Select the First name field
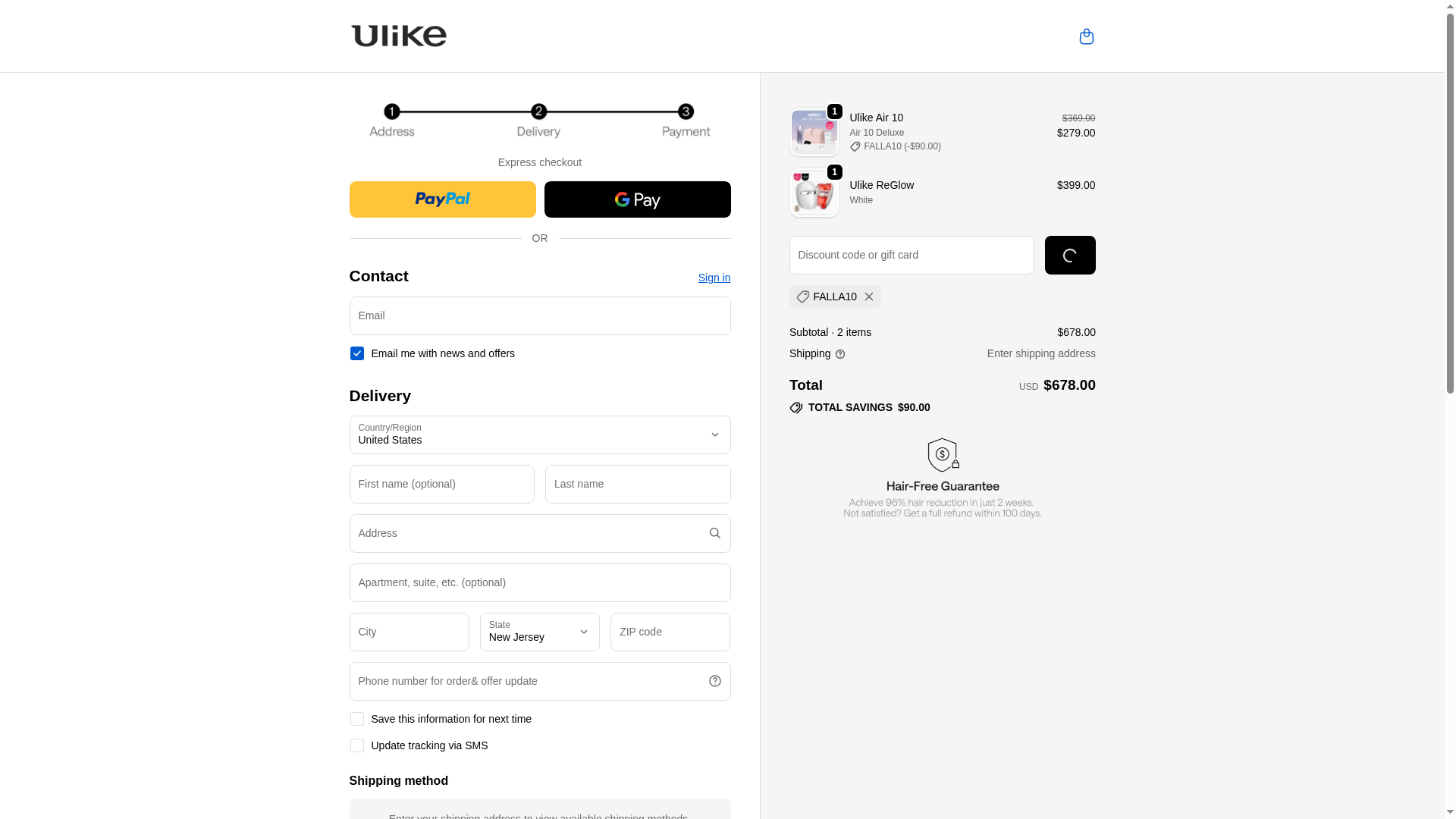 coord(441,484)
